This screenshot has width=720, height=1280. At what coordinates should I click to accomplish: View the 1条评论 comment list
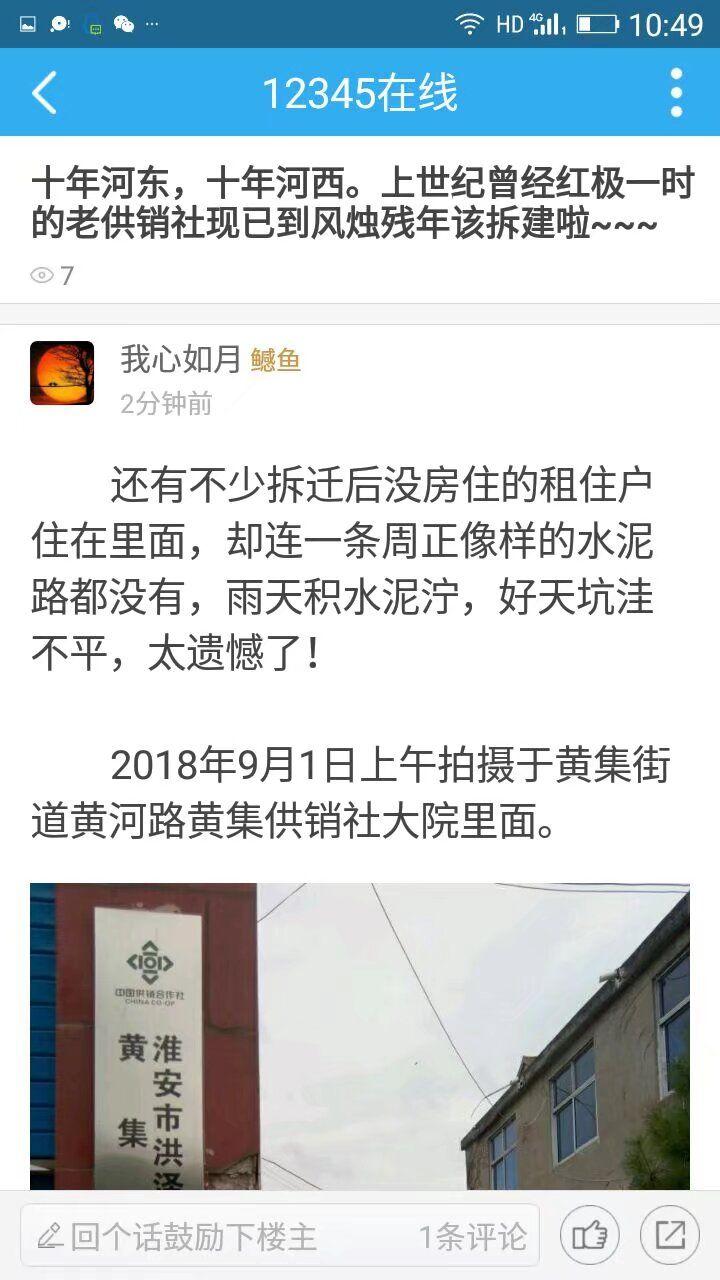pyautogui.click(x=472, y=1237)
